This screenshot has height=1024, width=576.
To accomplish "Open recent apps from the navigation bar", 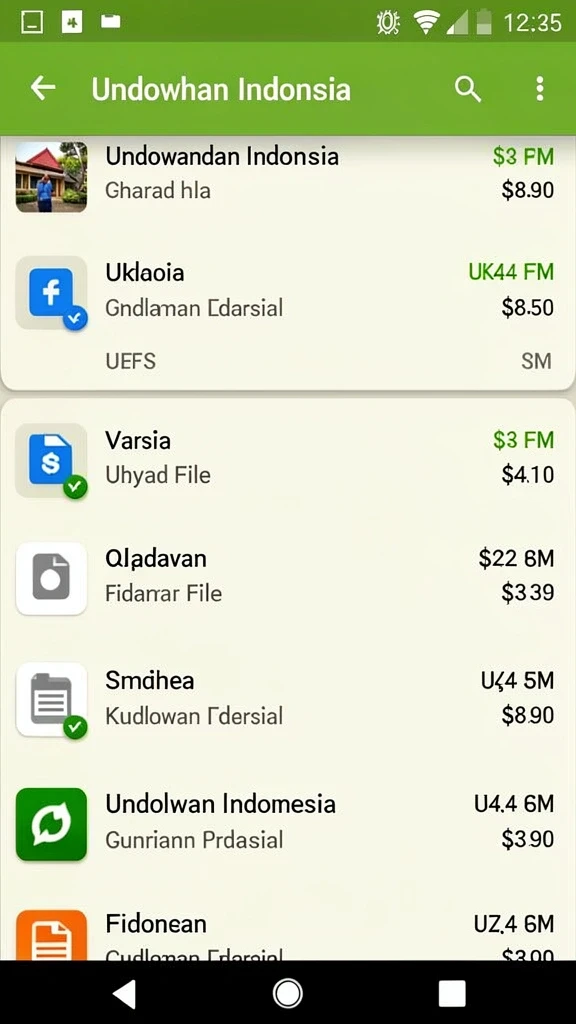I will (x=452, y=994).
